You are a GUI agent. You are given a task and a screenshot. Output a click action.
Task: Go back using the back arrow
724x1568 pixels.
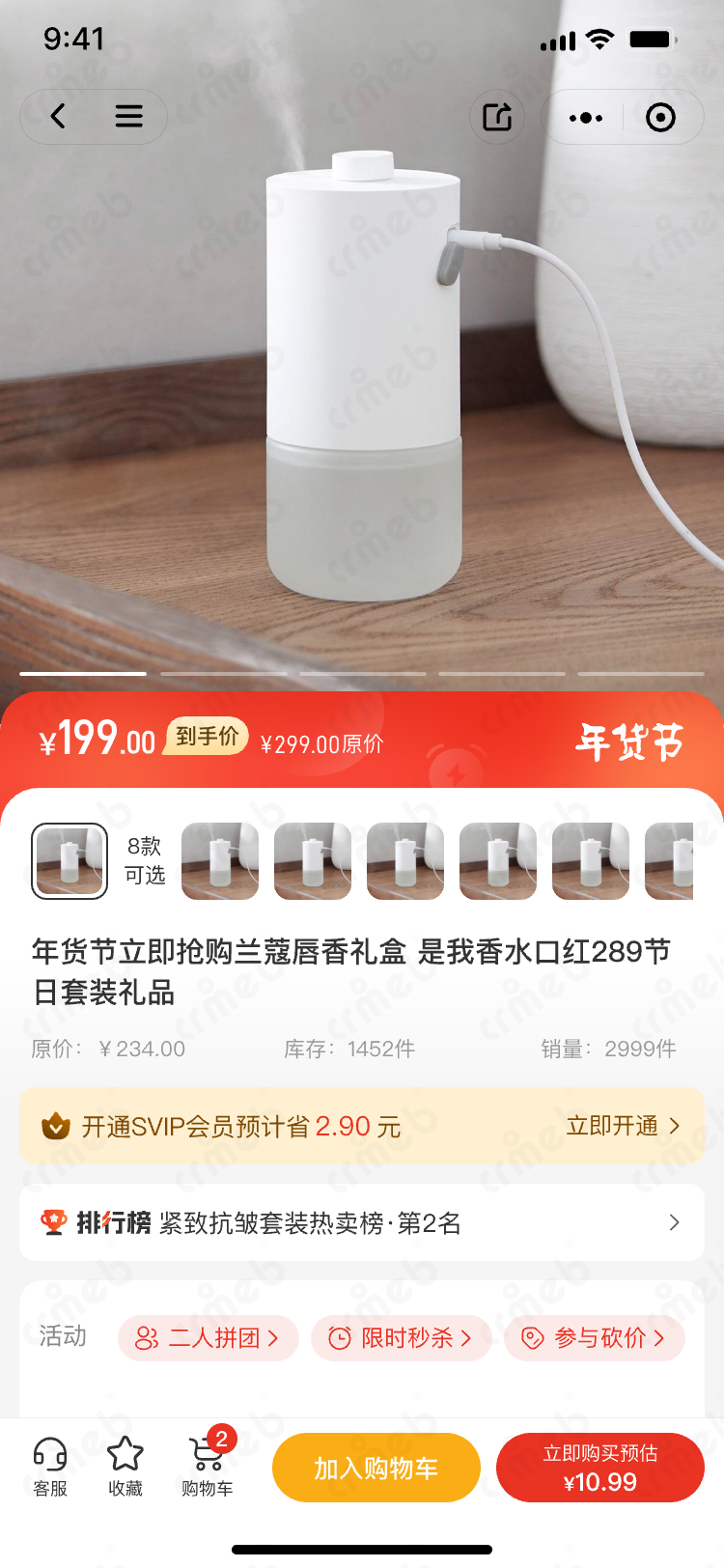58,117
